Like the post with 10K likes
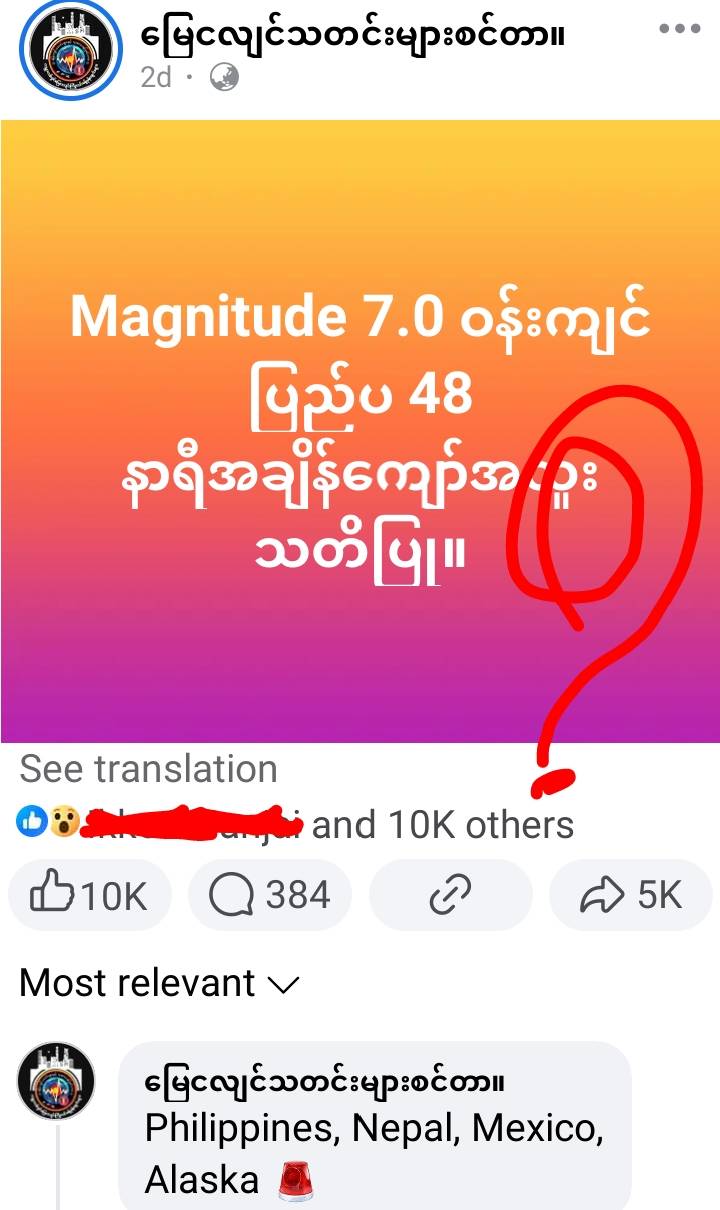The width and height of the screenshot is (720, 1210). tap(90, 896)
